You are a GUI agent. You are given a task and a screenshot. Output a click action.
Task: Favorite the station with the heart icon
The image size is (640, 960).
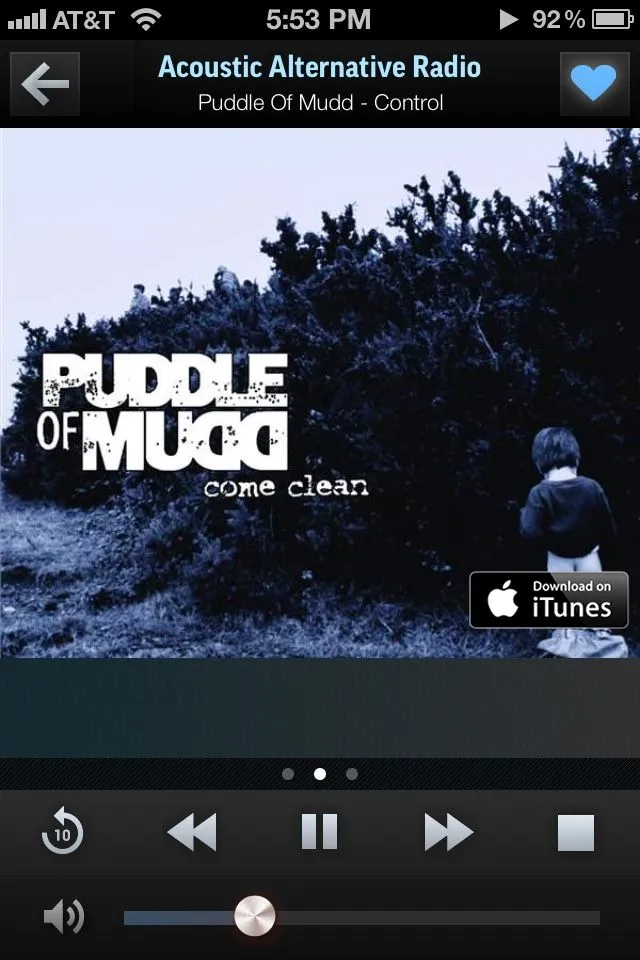[x=594, y=84]
